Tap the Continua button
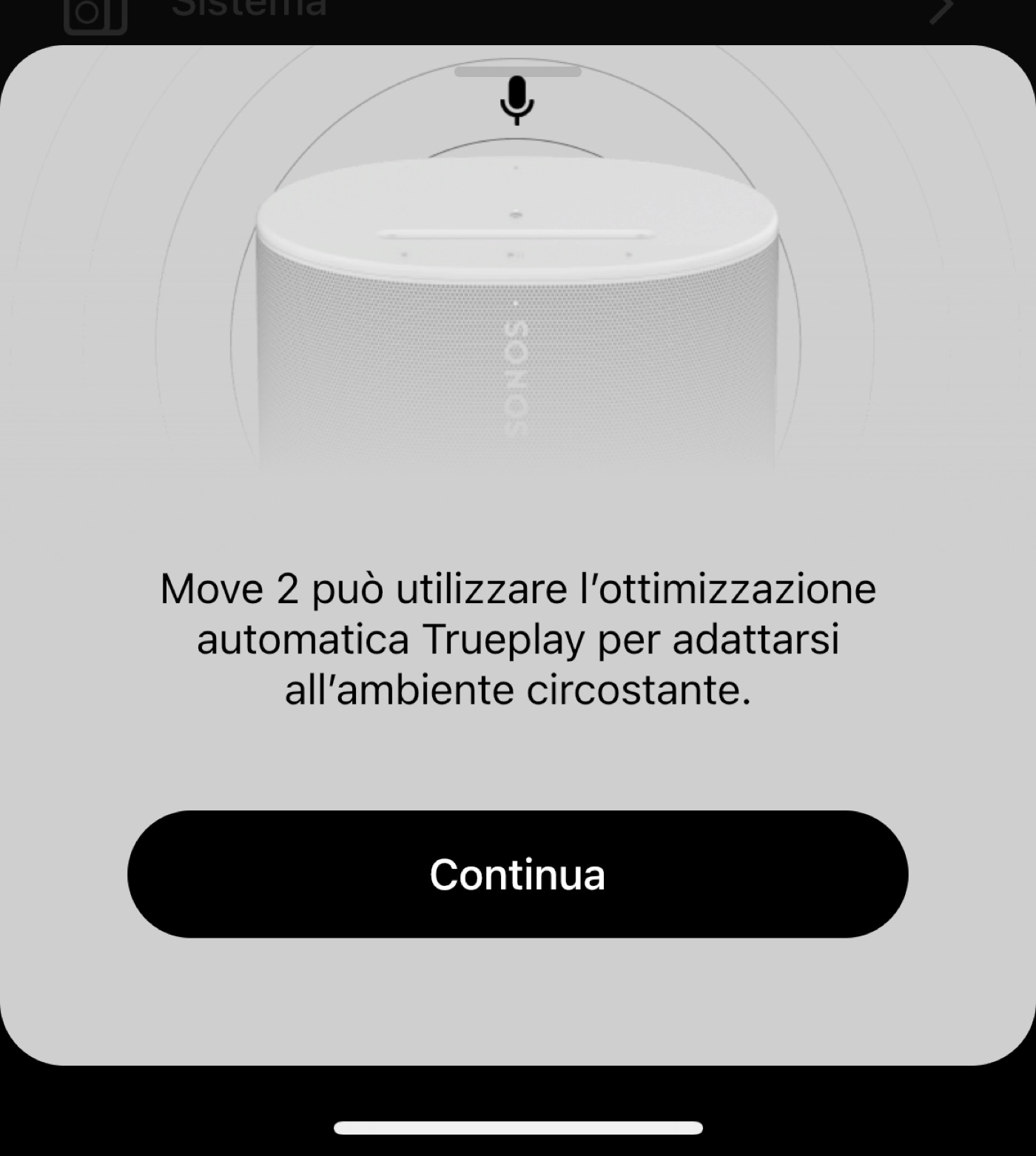The image size is (1036, 1156). [517, 874]
